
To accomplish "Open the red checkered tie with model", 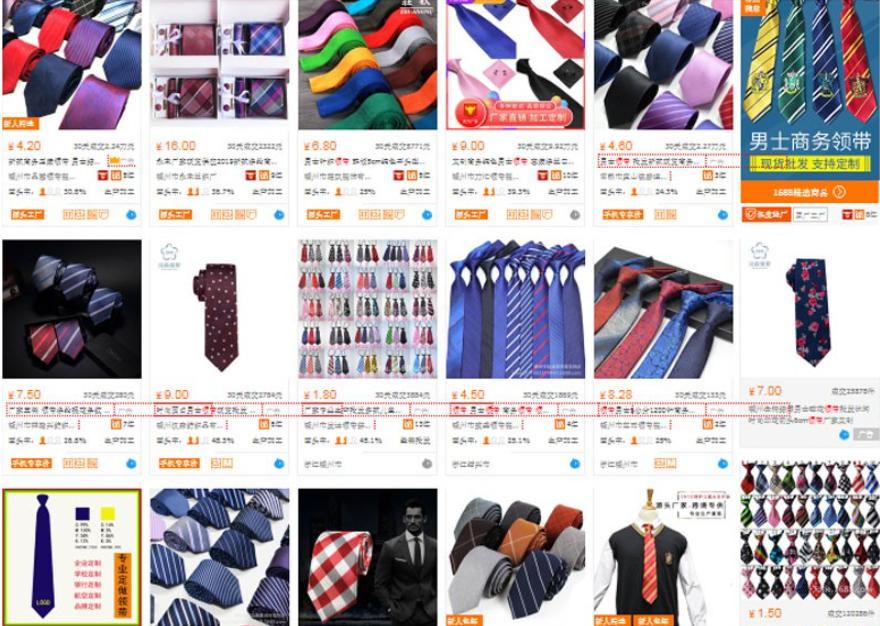I will pyautogui.click(x=367, y=555).
